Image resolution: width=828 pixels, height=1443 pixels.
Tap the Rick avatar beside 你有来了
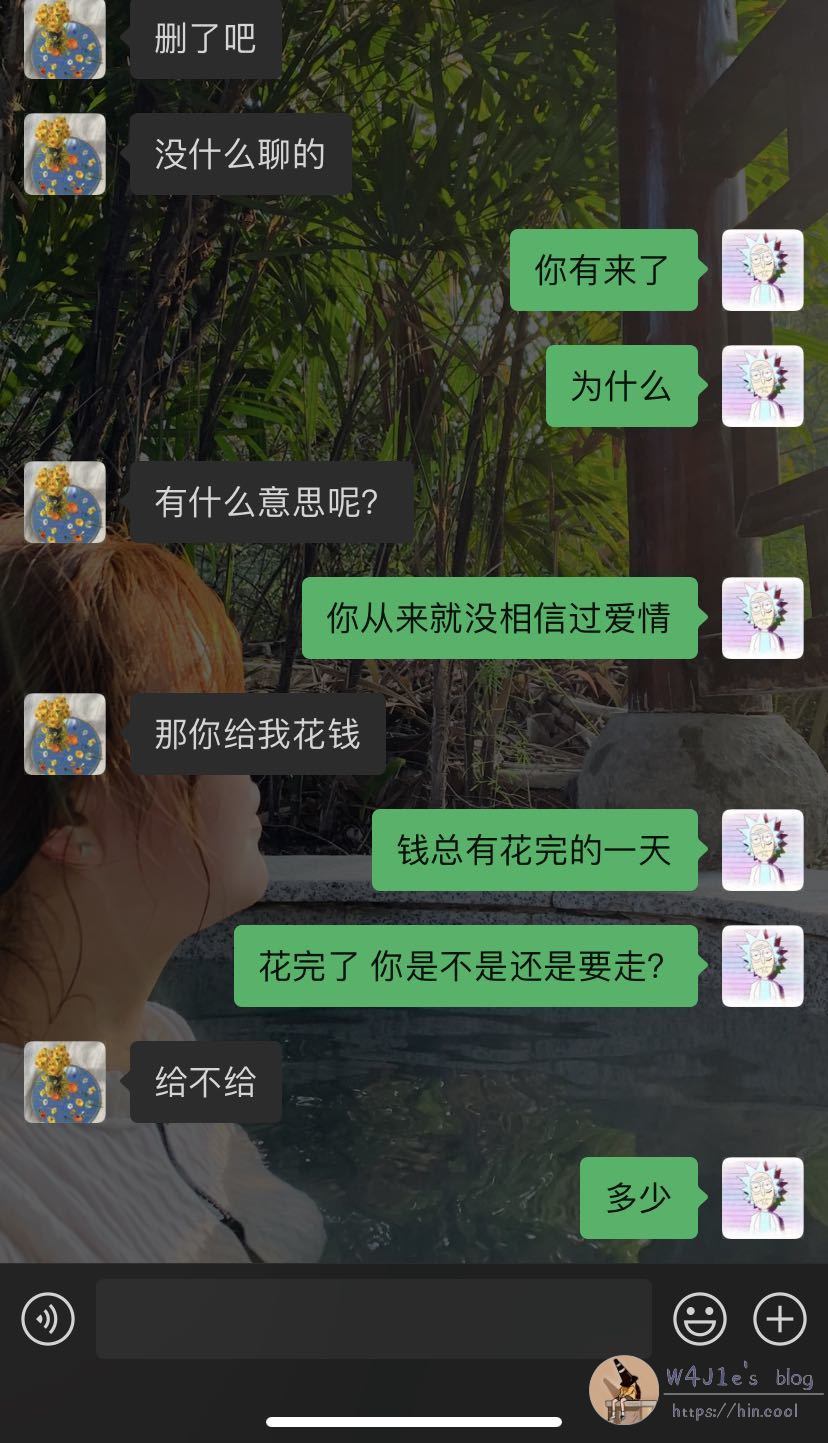coord(762,270)
